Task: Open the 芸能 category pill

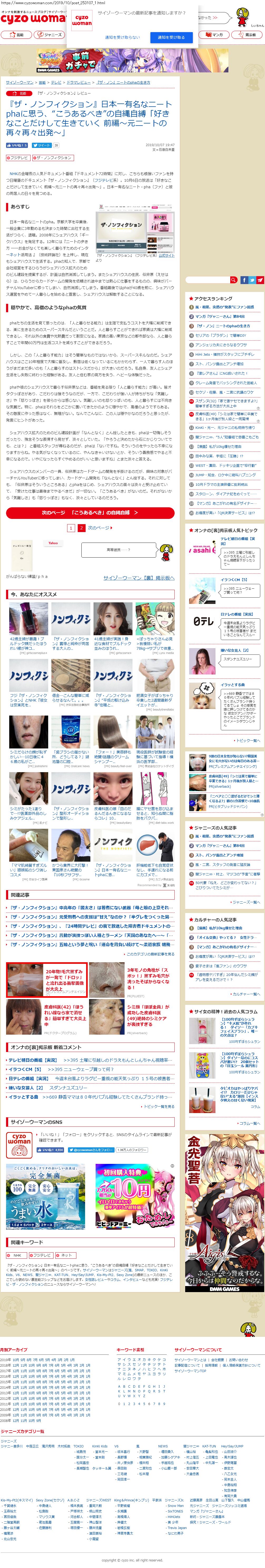Action: click(x=16, y=35)
